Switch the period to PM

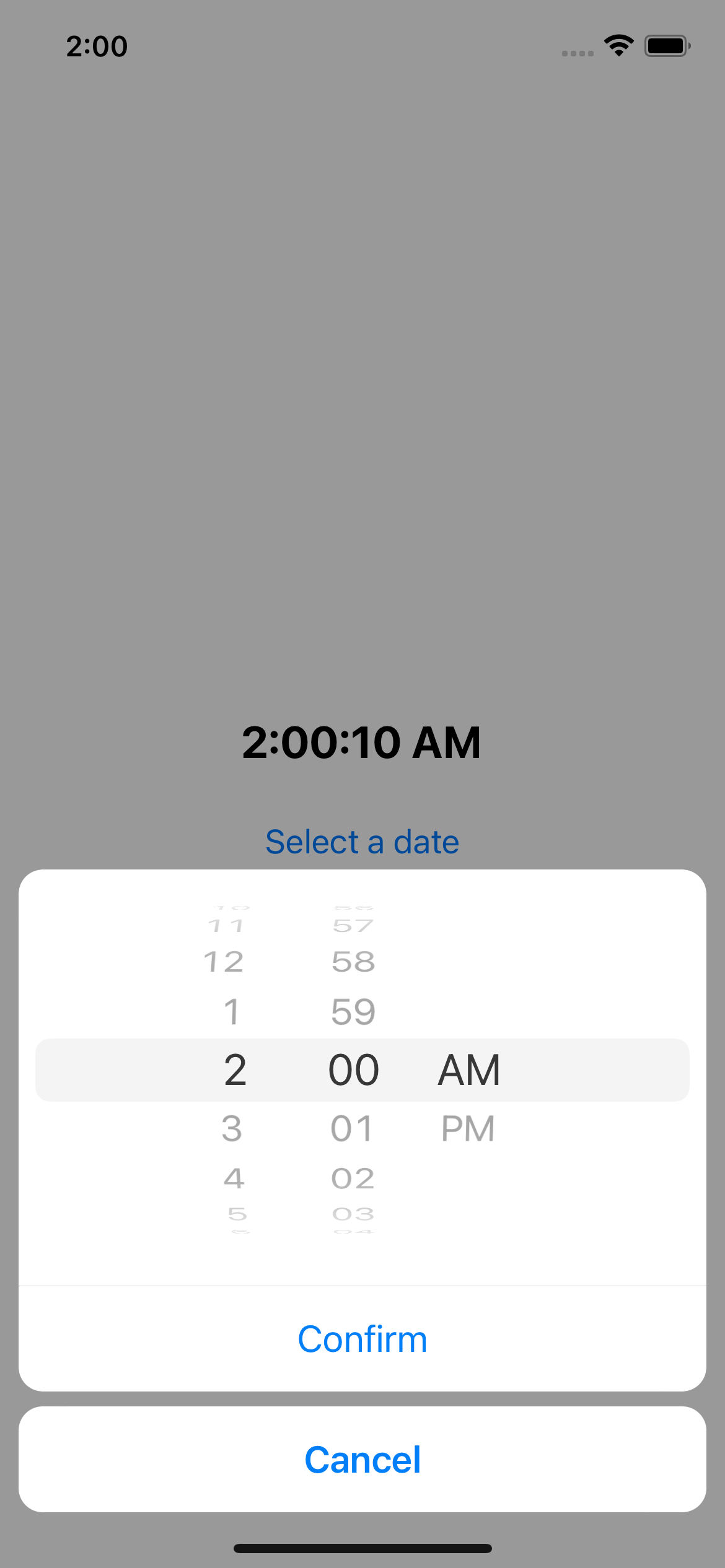tap(468, 1128)
